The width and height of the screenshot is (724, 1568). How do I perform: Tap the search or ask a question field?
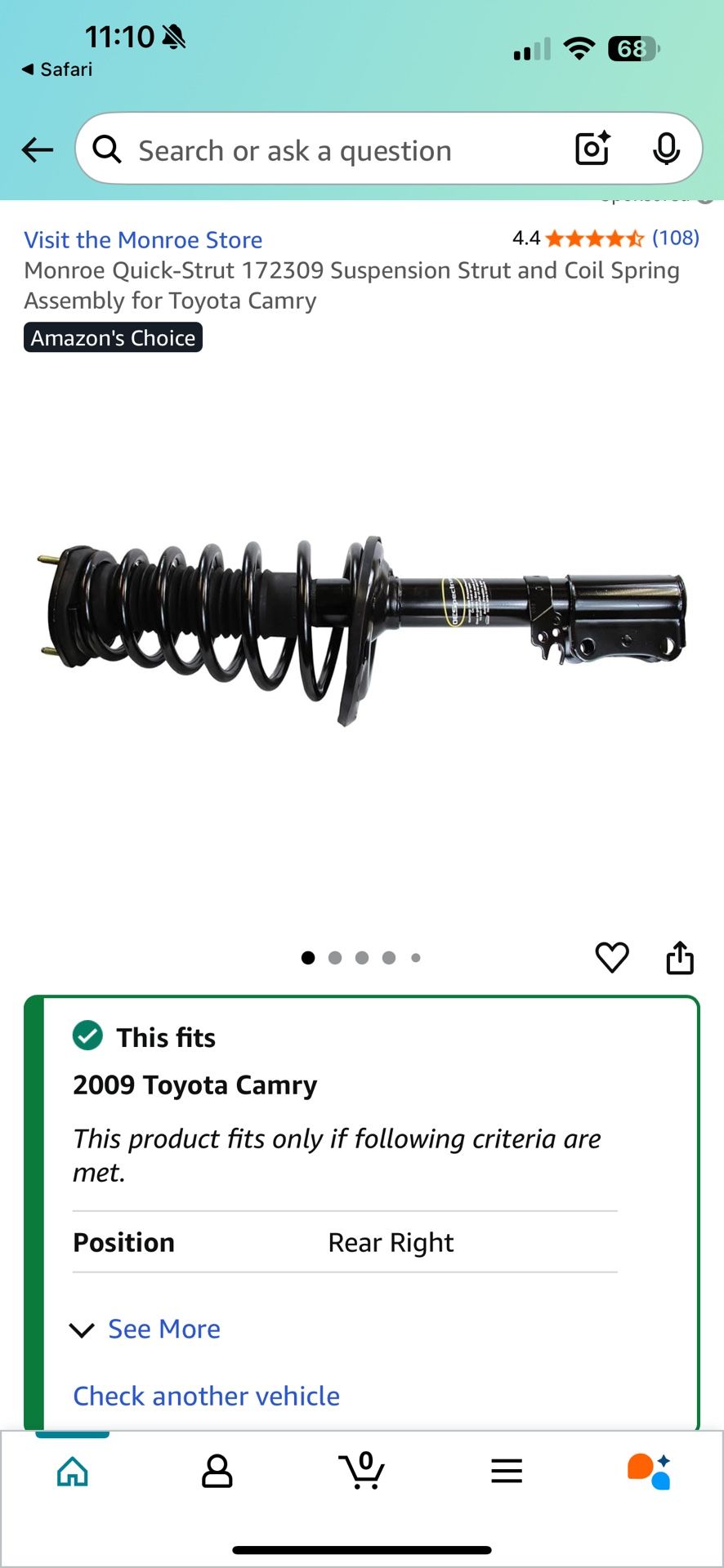[327, 150]
